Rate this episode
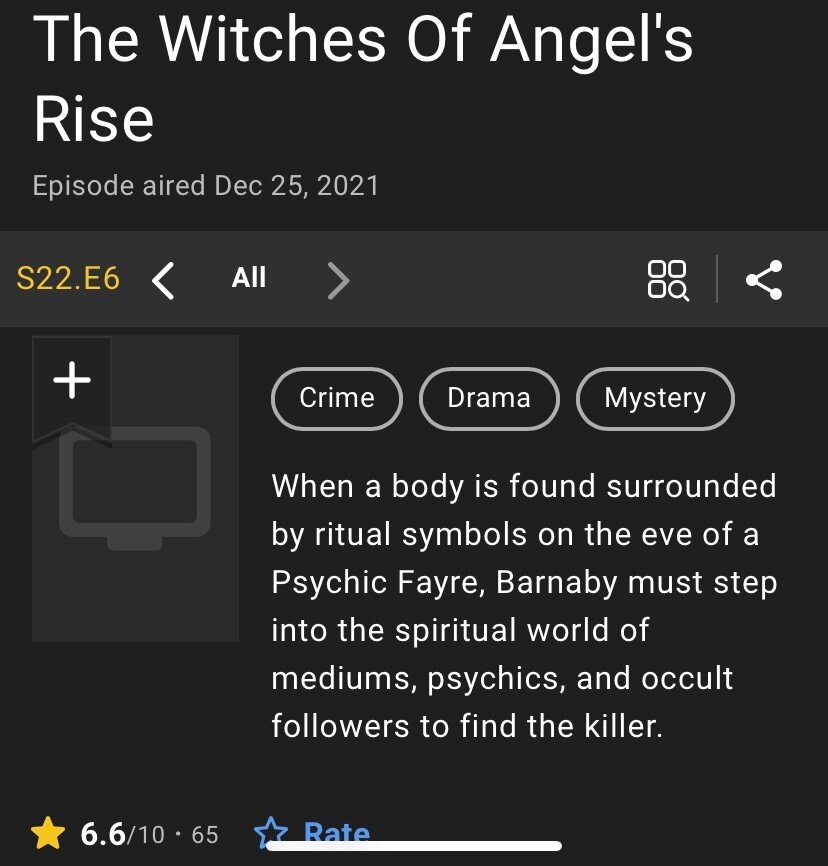This screenshot has height=866, width=828. tap(313, 833)
